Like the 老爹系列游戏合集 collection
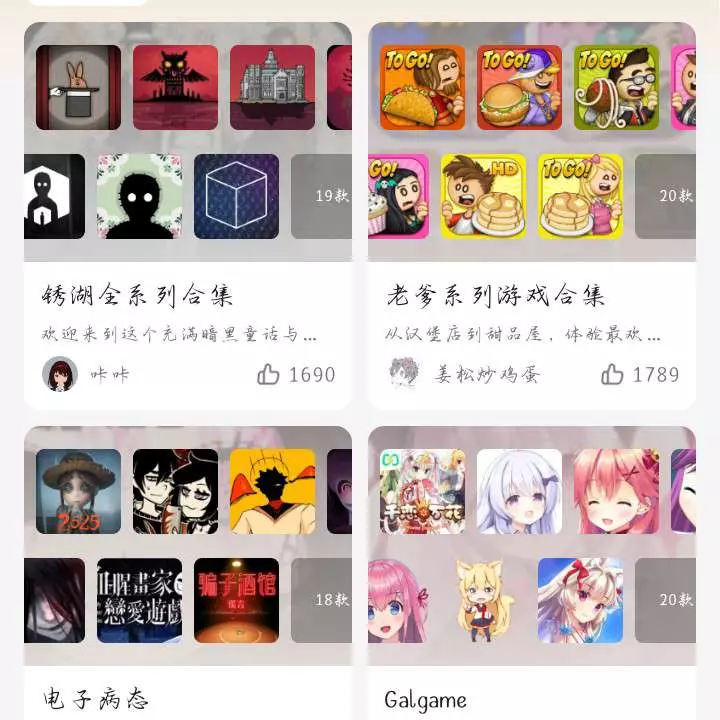The width and height of the screenshot is (720, 720). 612,375
